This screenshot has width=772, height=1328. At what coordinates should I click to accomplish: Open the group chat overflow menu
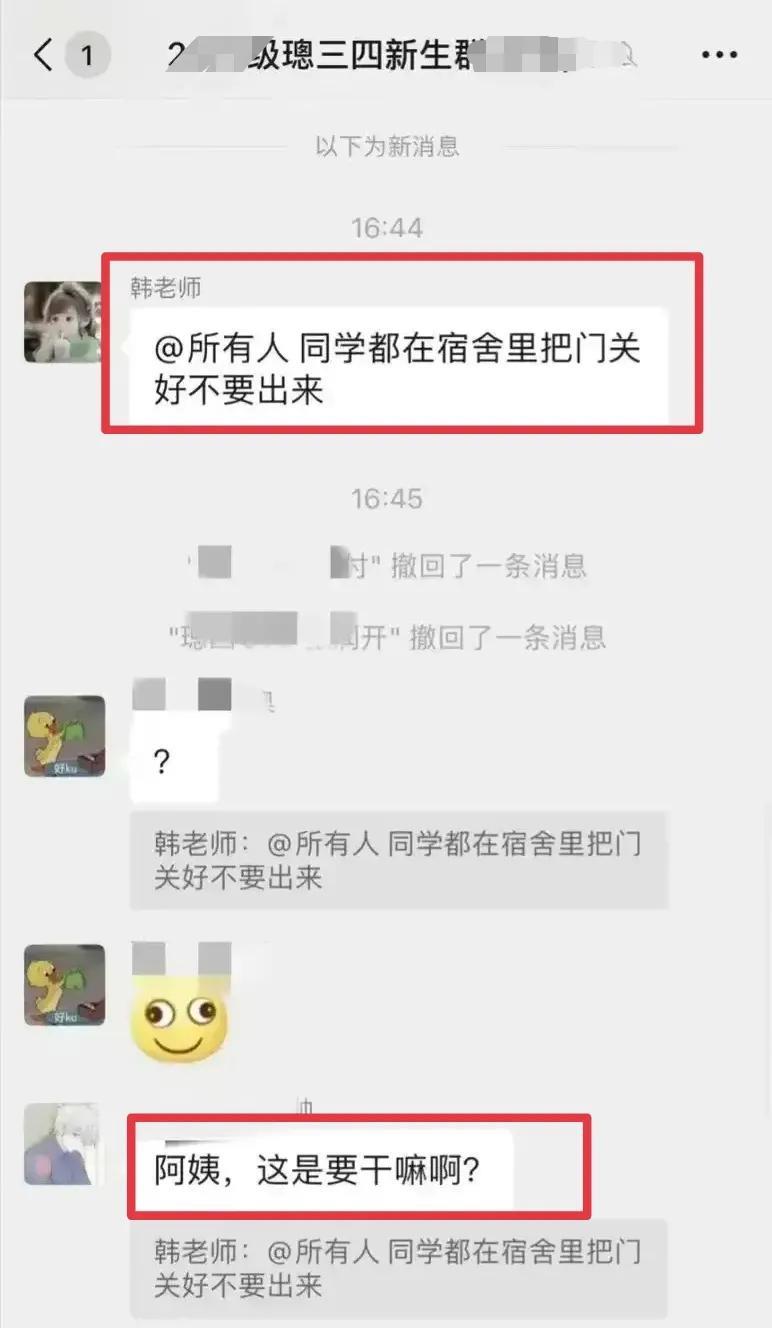pyautogui.click(x=719, y=56)
